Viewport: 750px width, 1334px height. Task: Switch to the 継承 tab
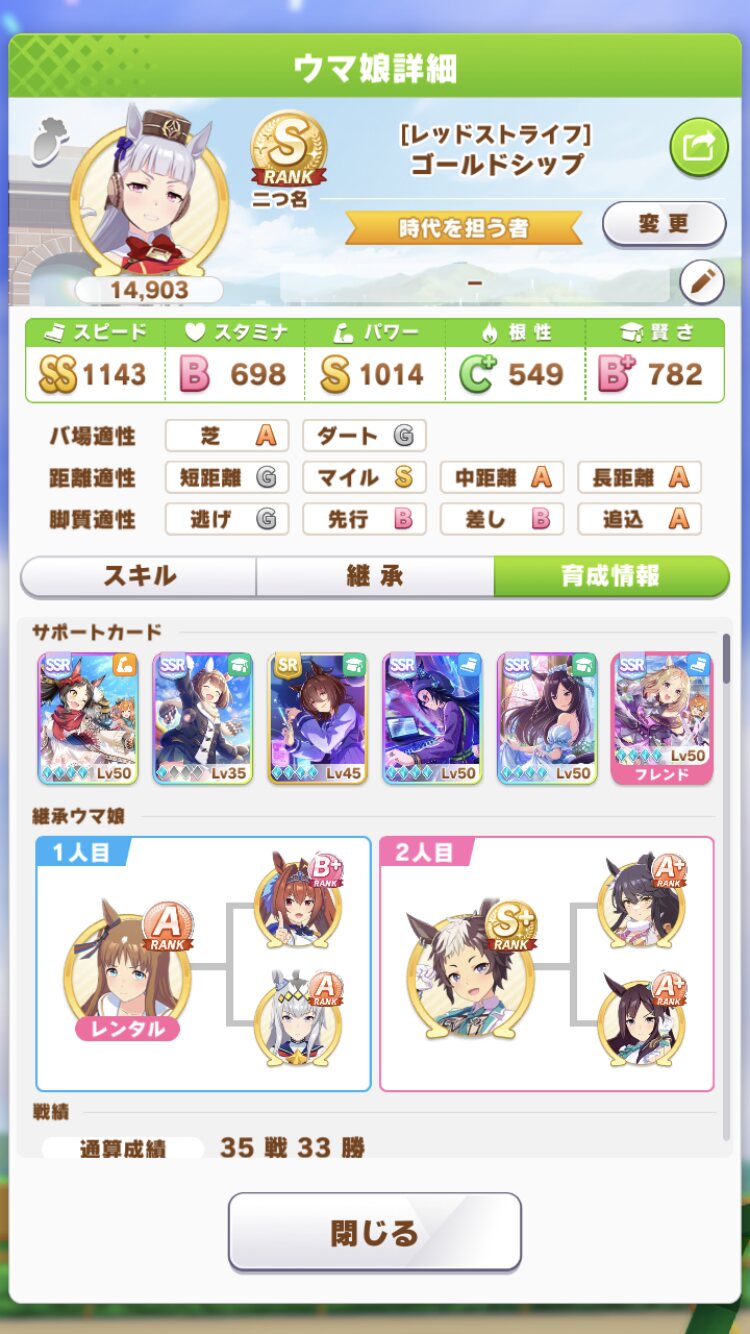(375, 576)
